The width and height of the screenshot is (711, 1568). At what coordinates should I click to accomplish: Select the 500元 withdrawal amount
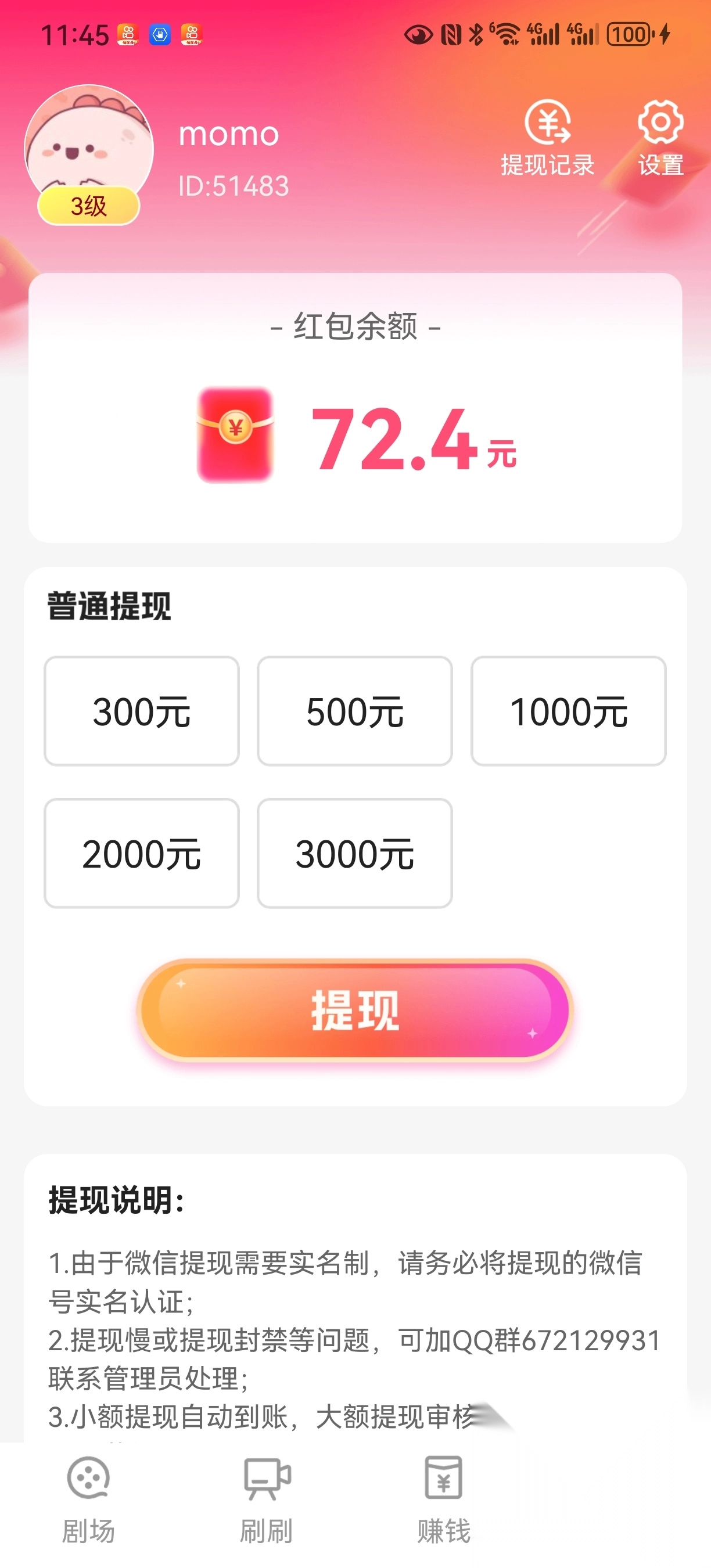click(355, 711)
